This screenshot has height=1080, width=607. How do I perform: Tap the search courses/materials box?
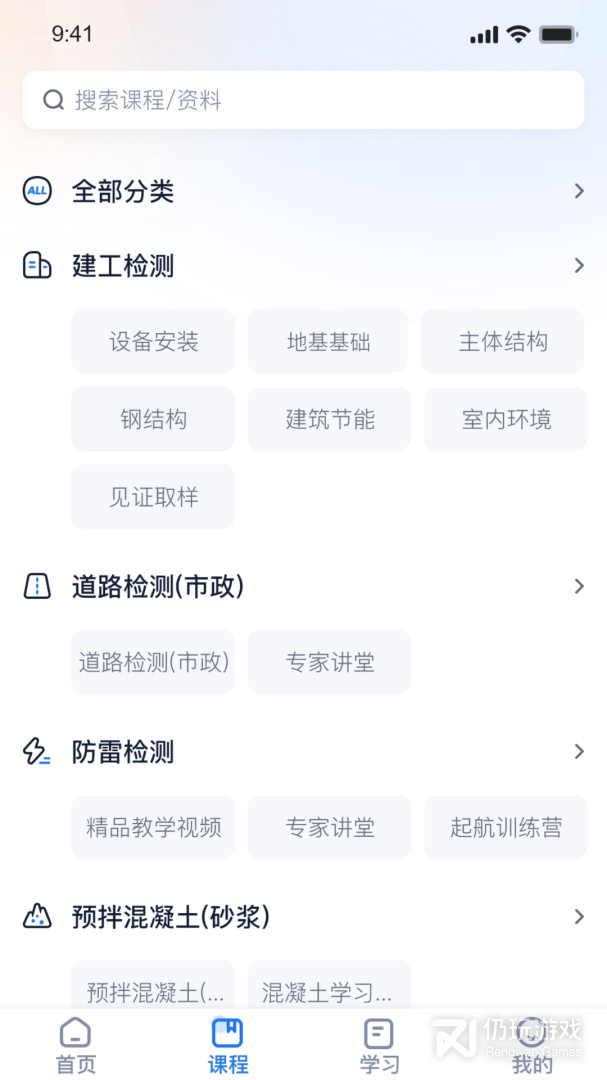pyautogui.click(x=303, y=100)
